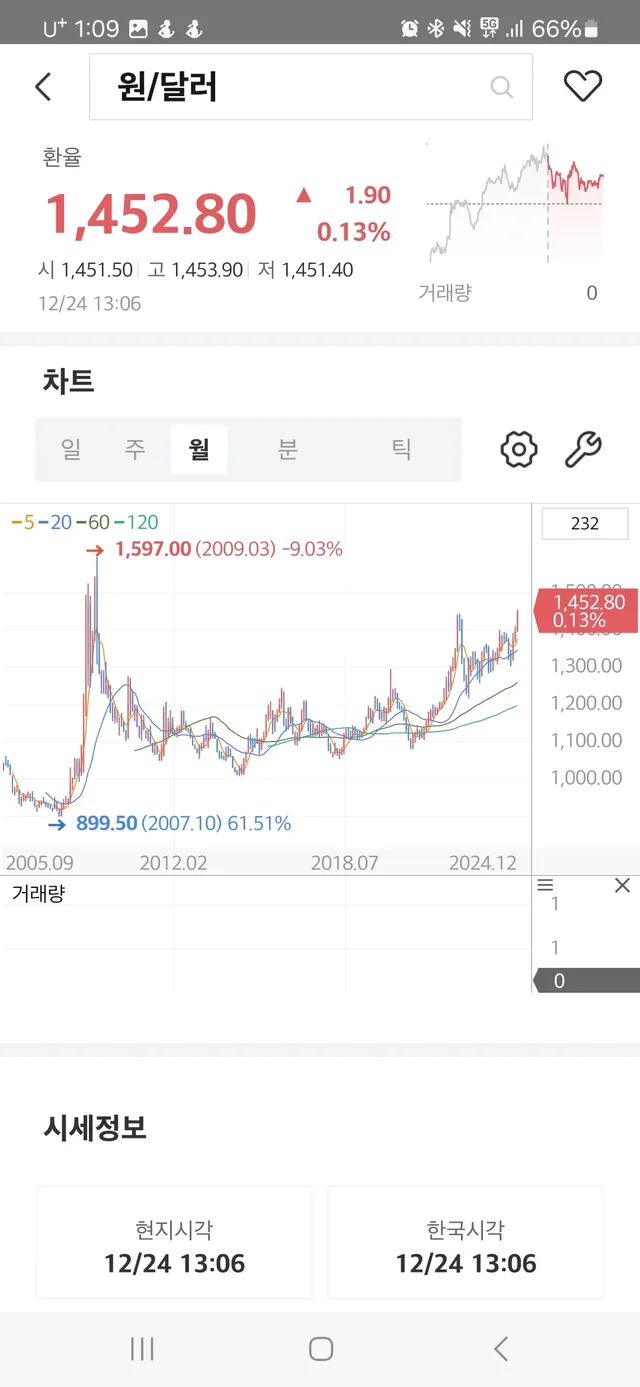Switch chart to the 주 (weekly) tab

pos(135,449)
